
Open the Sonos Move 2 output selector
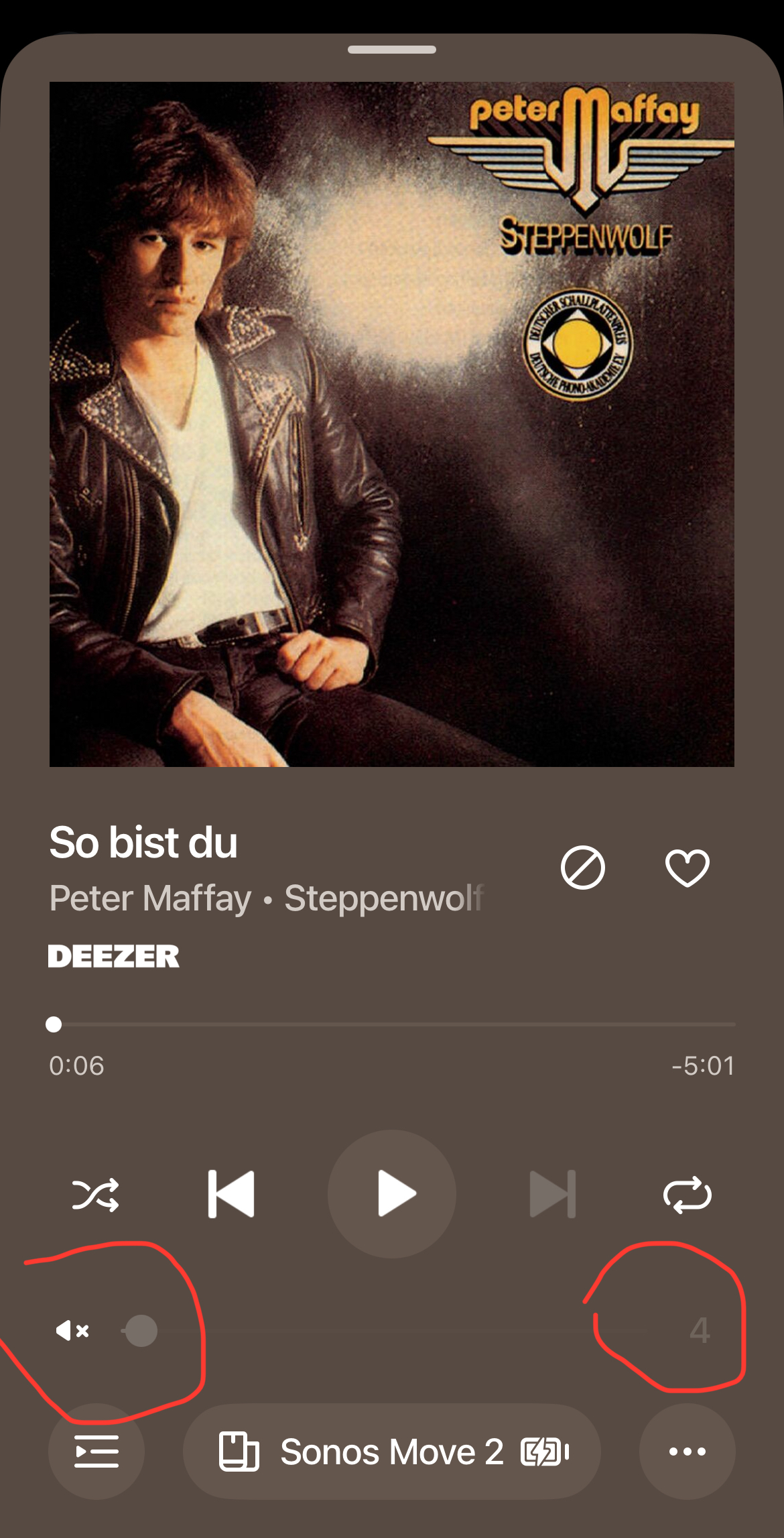392,1452
